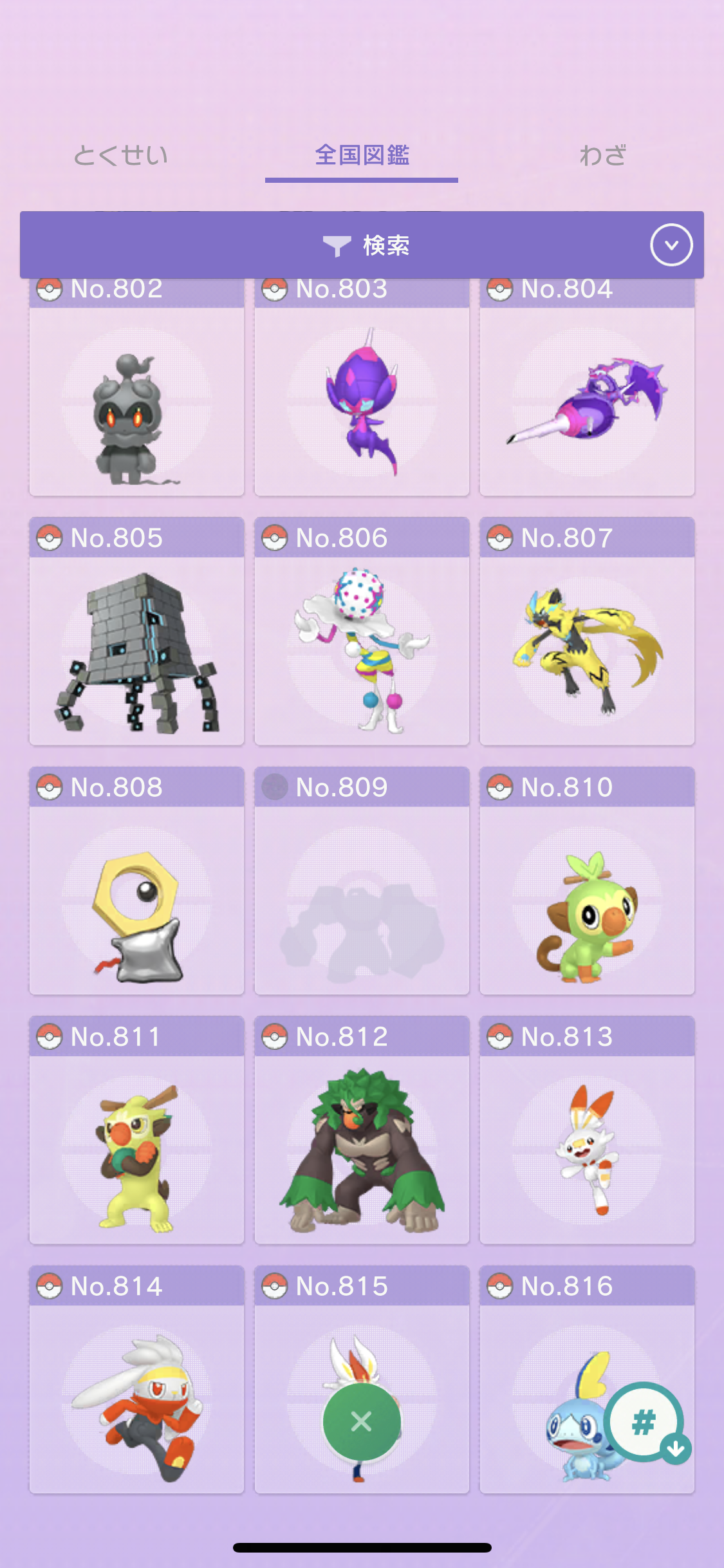
Task: Select the 全国図鑑 tab
Action: tap(362, 155)
